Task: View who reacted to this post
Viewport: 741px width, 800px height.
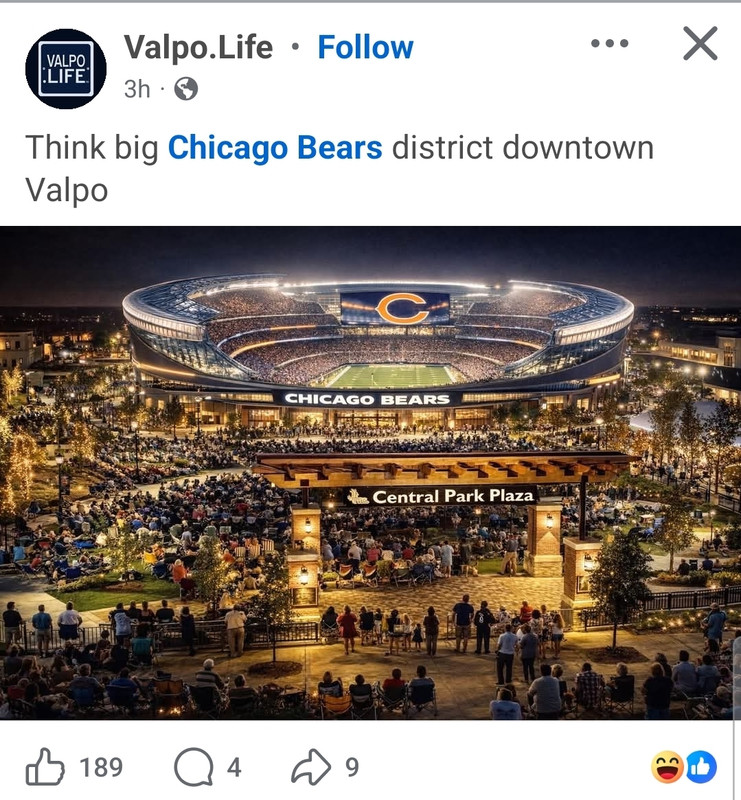Action: pyautogui.click(x=684, y=767)
